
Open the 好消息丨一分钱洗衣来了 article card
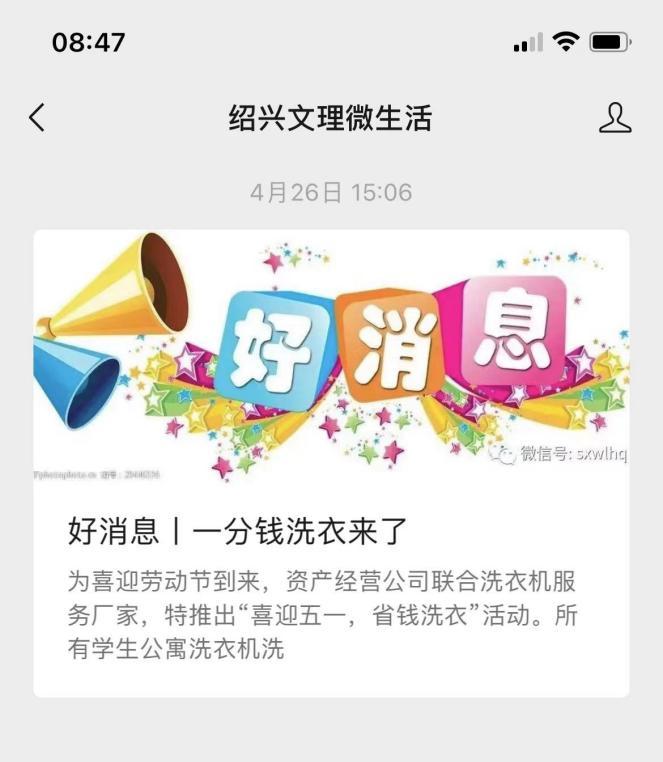pos(331,531)
